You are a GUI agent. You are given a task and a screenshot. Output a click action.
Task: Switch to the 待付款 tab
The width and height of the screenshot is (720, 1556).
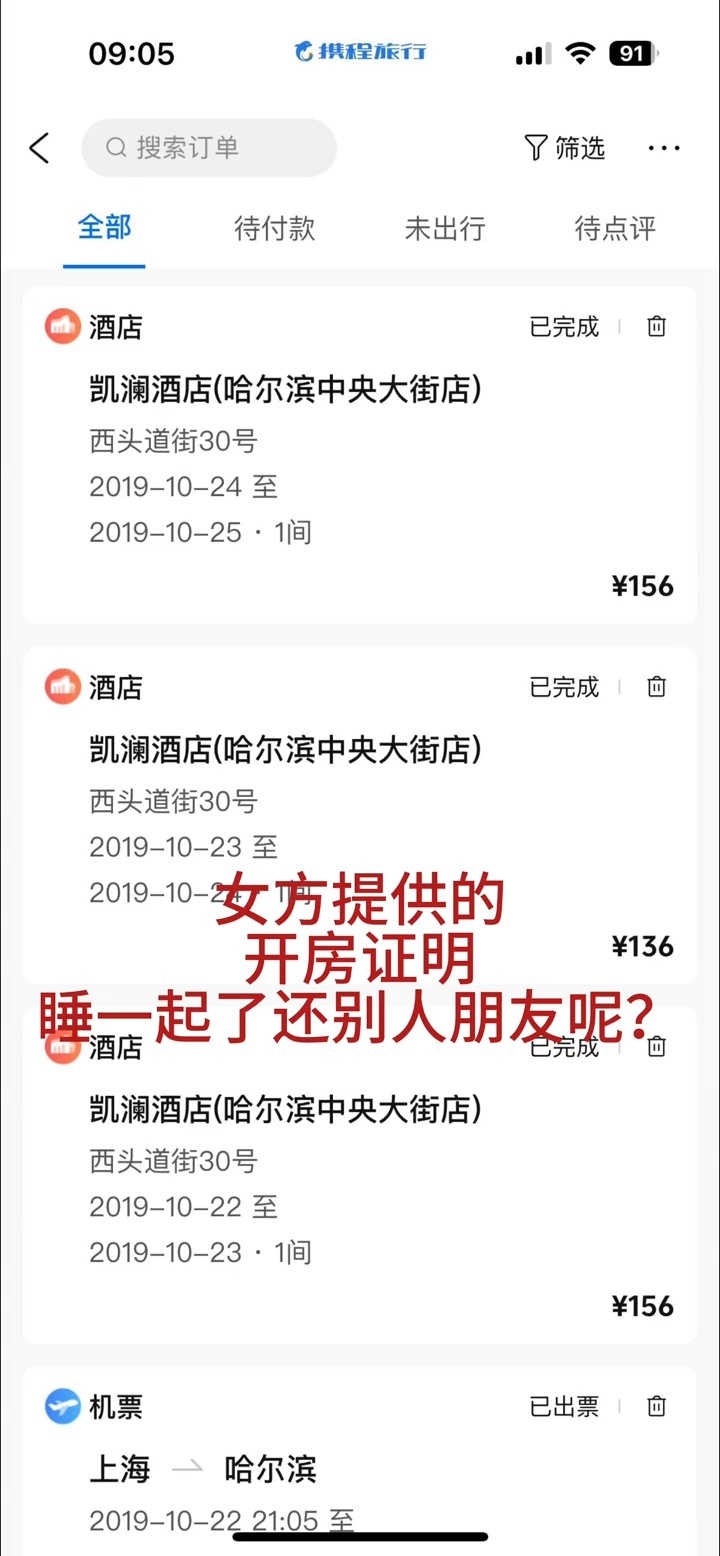pyautogui.click(x=274, y=228)
